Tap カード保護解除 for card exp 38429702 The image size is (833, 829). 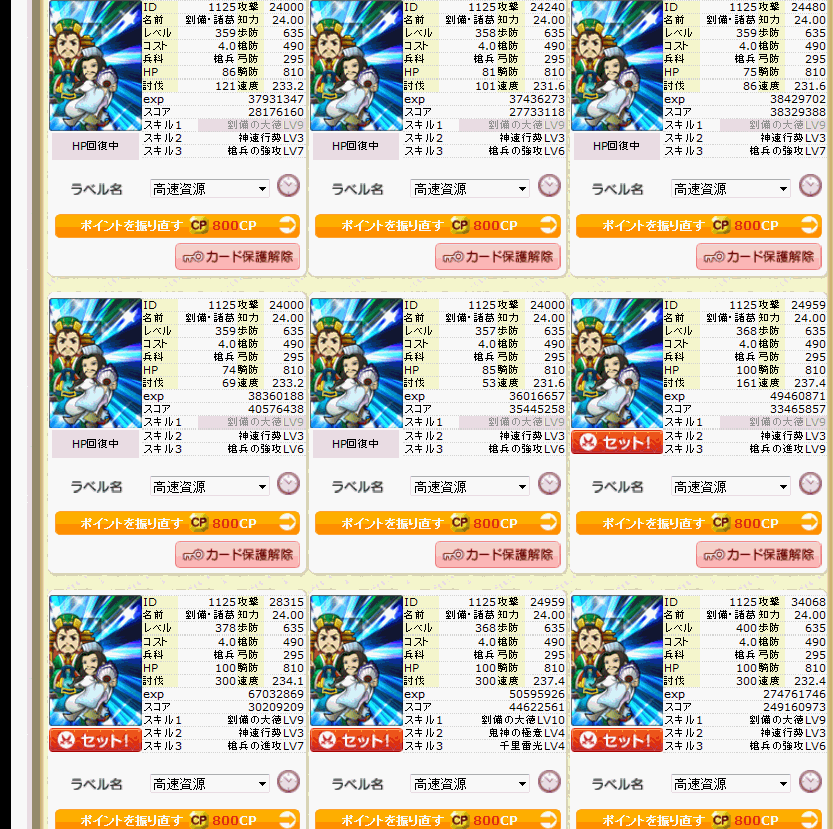point(758,257)
